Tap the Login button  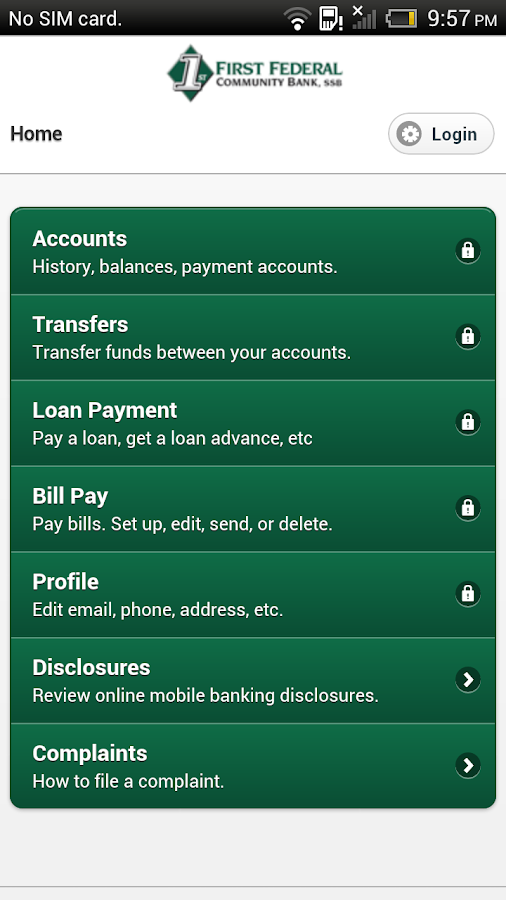441,134
